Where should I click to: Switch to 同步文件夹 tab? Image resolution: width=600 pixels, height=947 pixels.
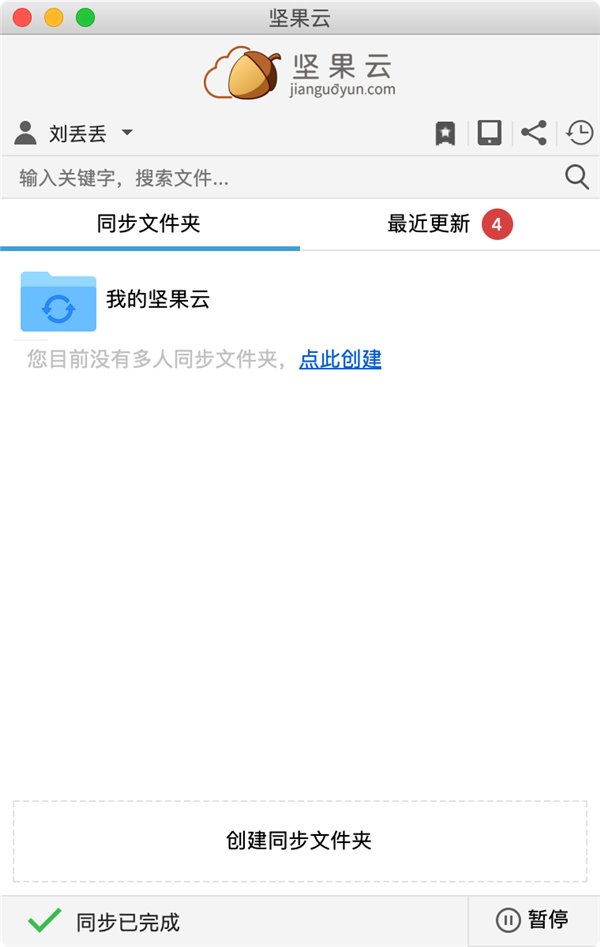149,224
